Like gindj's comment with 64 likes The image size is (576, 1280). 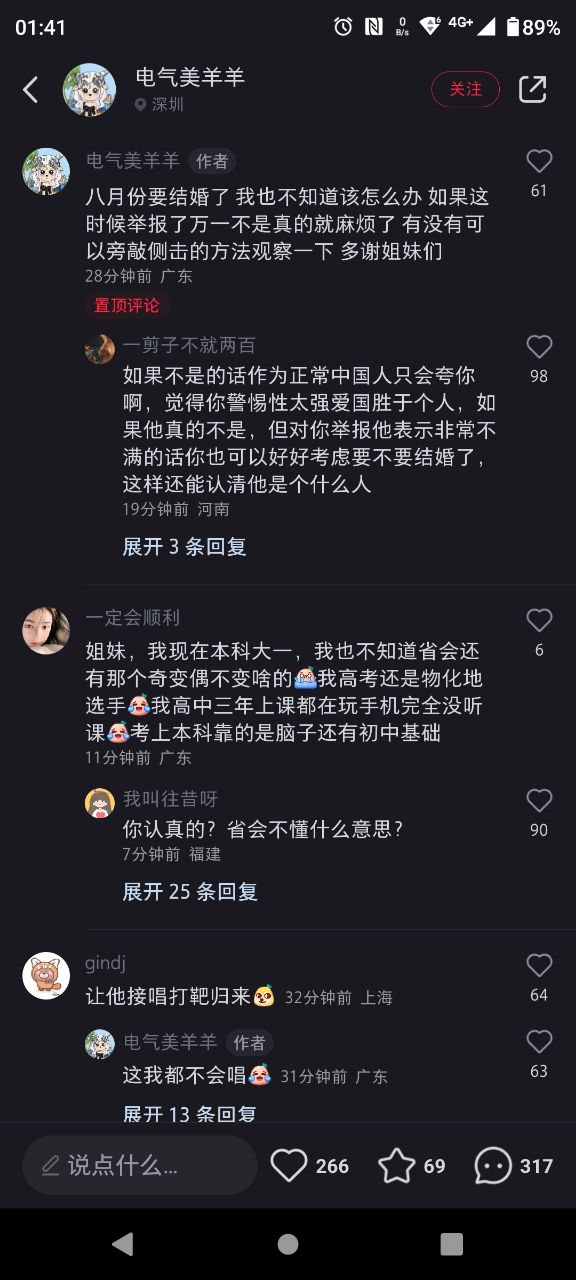(539, 965)
